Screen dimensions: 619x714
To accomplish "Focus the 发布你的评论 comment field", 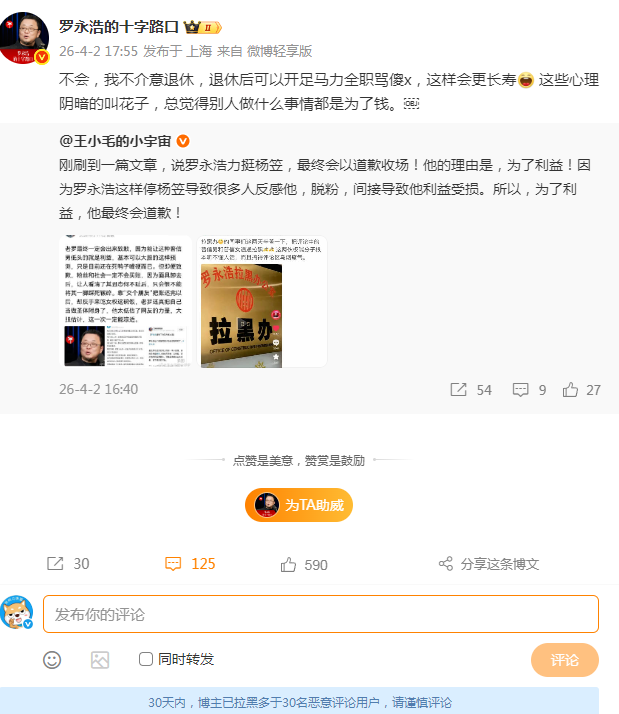I will (x=320, y=614).
